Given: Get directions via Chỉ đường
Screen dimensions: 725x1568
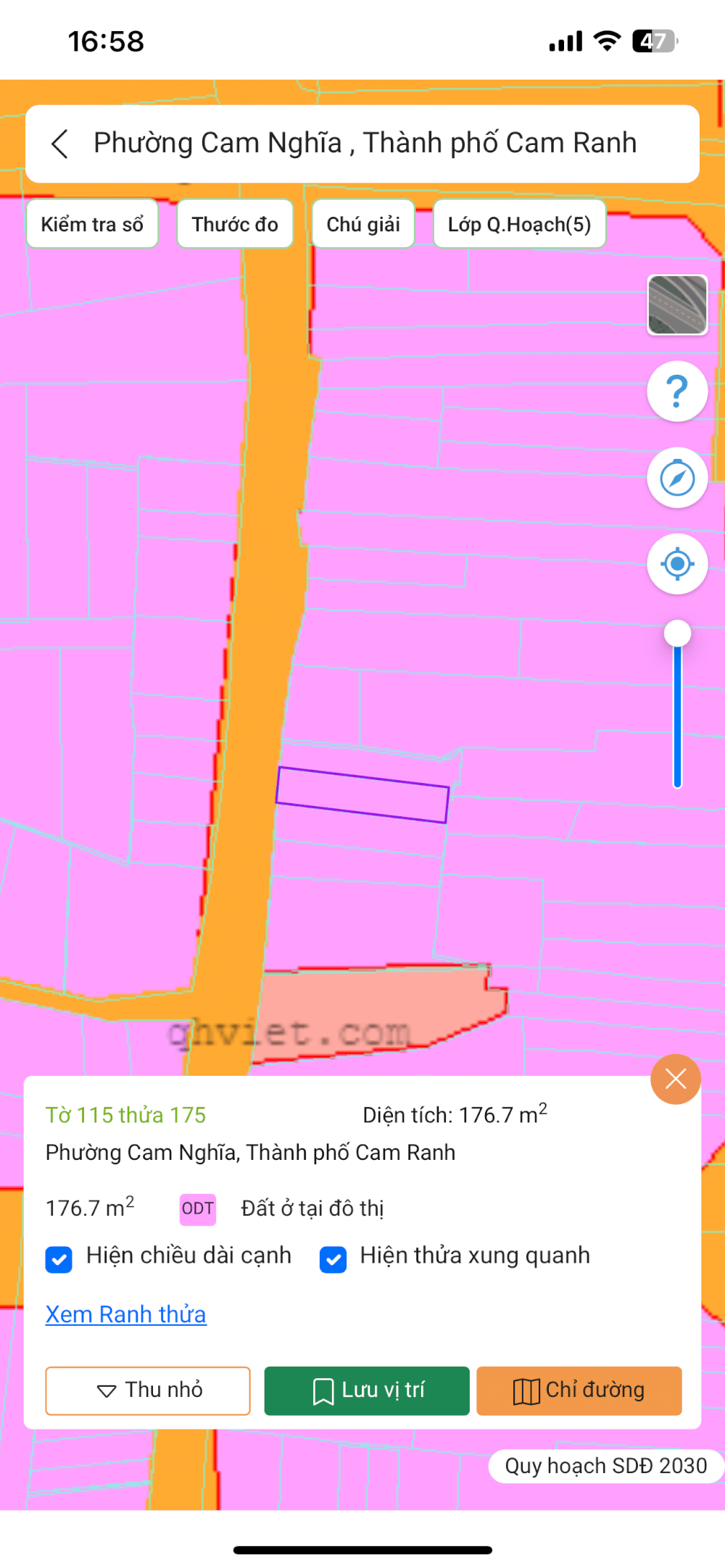Looking at the screenshot, I should click(579, 1390).
